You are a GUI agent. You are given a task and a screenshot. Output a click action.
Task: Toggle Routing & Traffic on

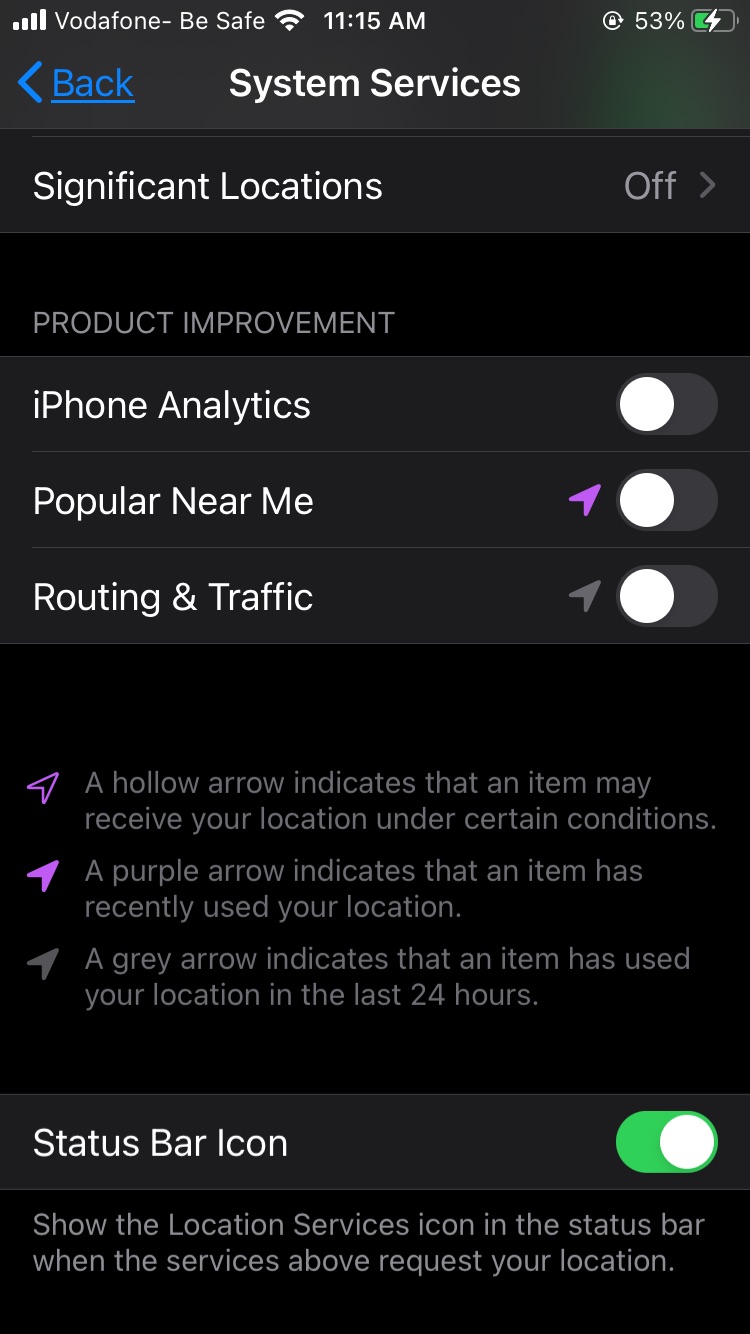pyautogui.click(x=667, y=596)
